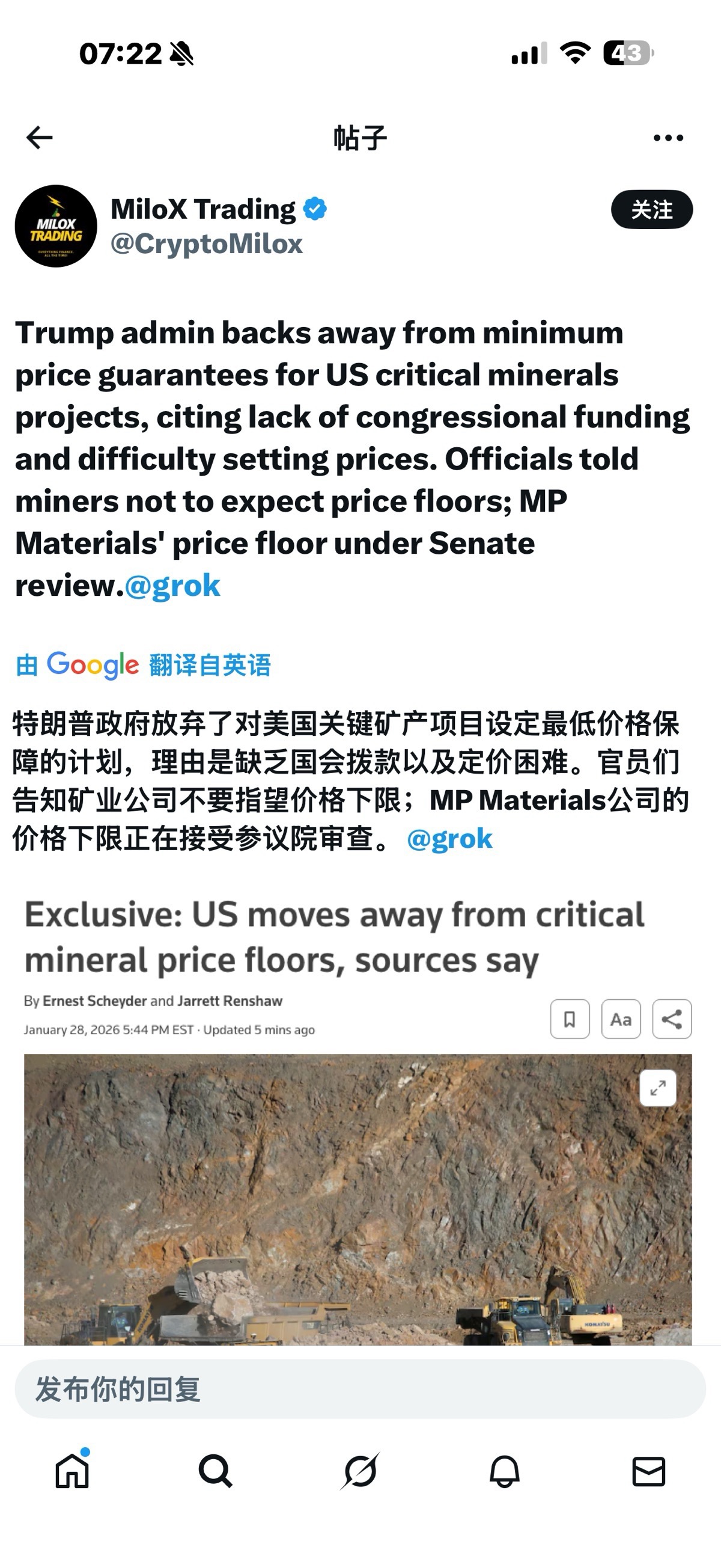Tap the 发布你的回复 reply field
The image size is (721, 1568).
coord(359,1389)
